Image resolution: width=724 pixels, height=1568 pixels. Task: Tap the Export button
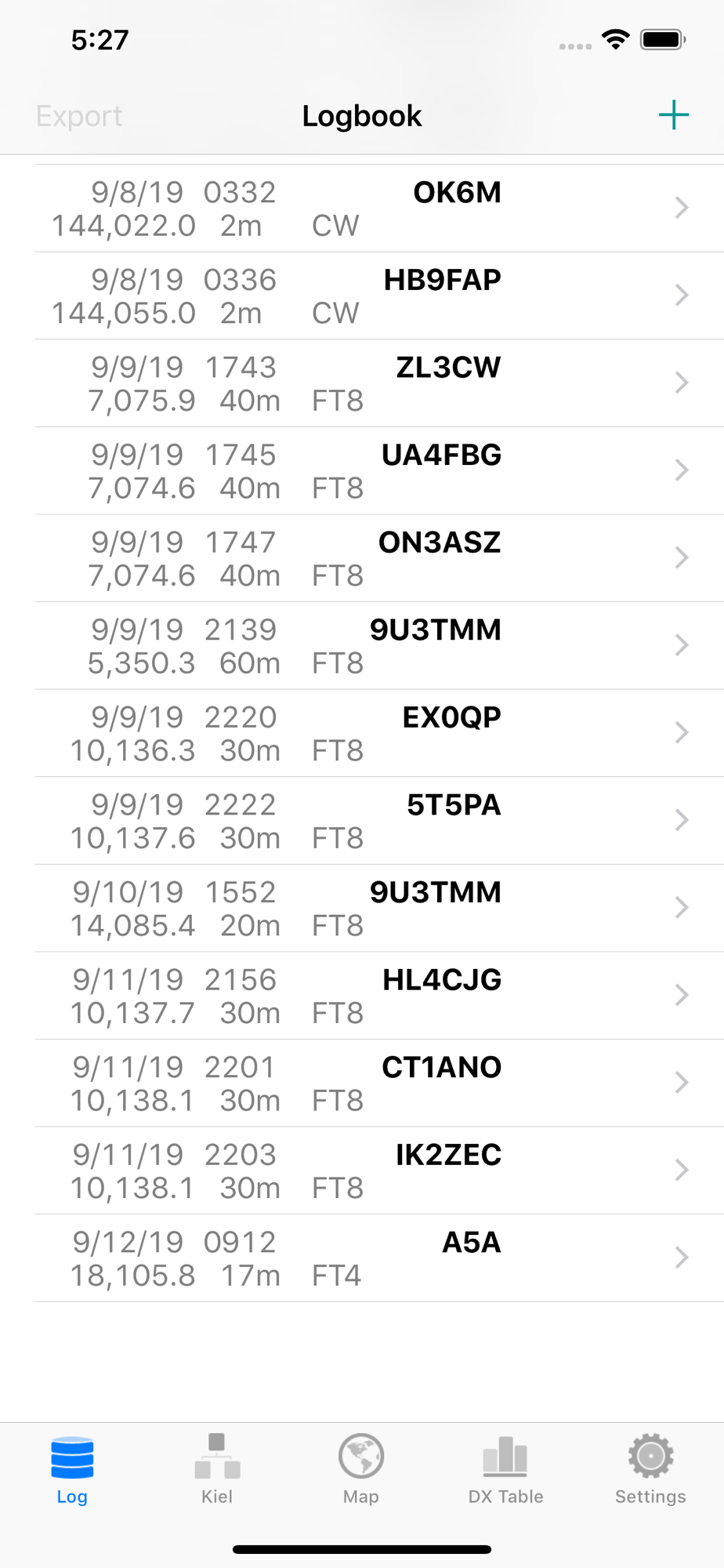[x=79, y=116]
